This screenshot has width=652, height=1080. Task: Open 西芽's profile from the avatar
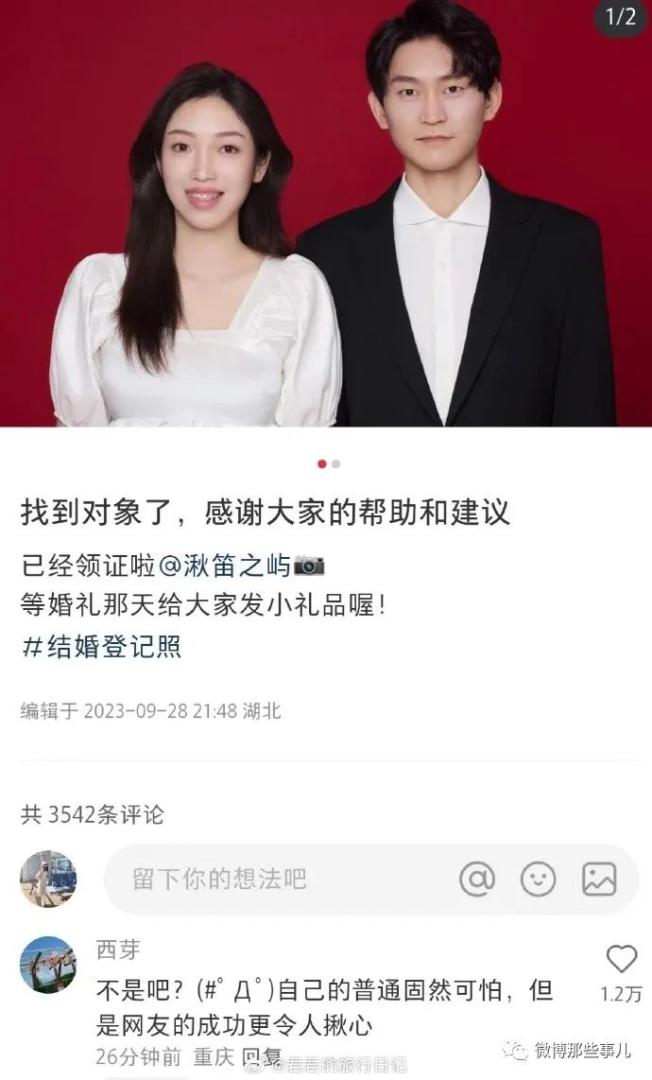tap(48, 964)
